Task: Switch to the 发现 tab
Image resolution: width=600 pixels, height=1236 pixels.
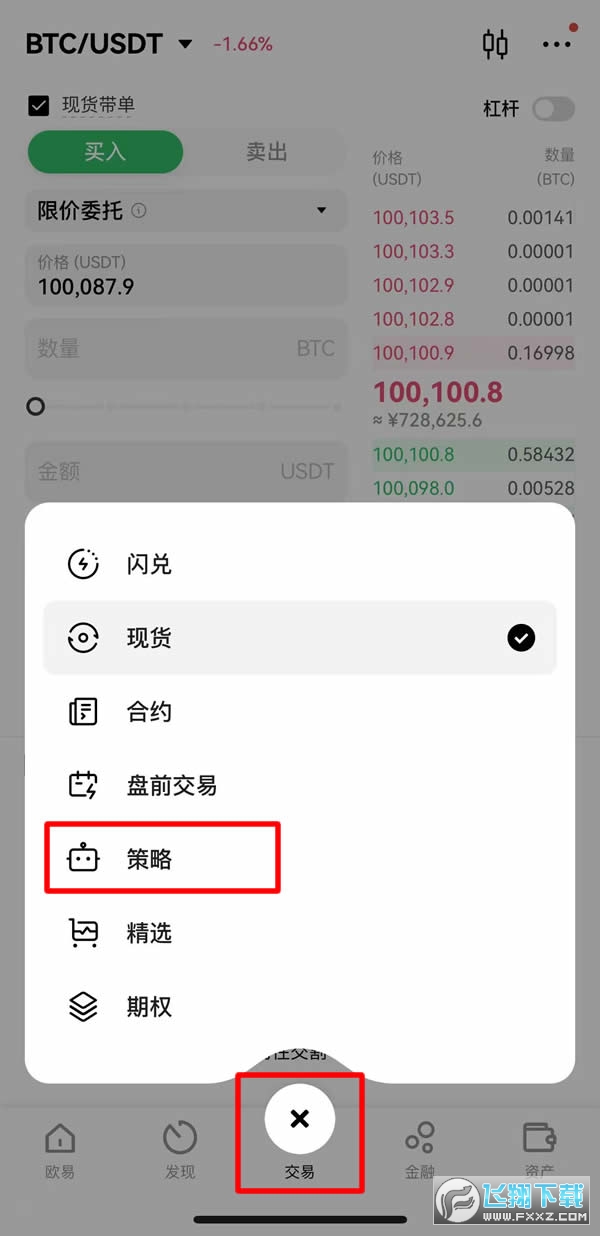Action: click(180, 1150)
